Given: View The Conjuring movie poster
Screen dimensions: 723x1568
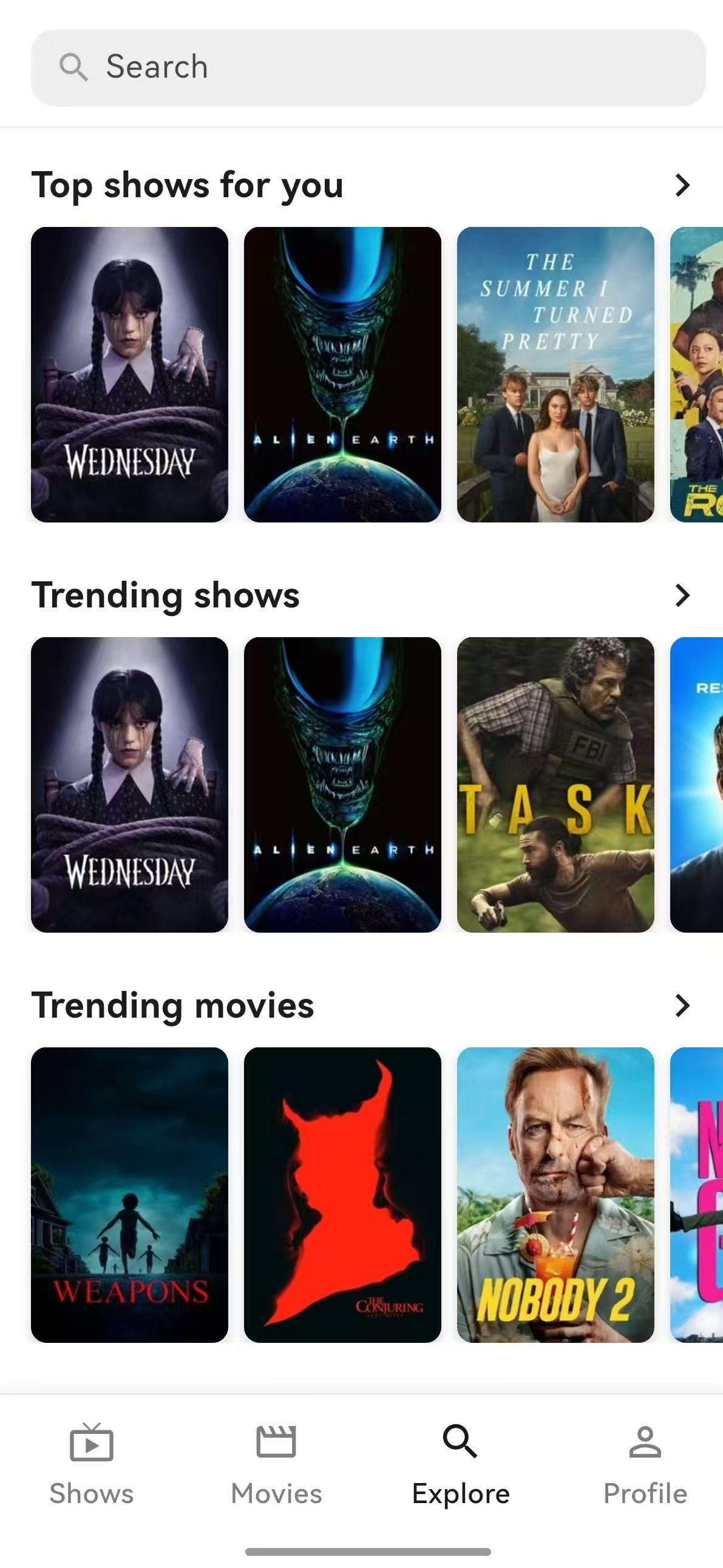Looking at the screenshot, I should pyautogui.click(x=342, y=1195).
